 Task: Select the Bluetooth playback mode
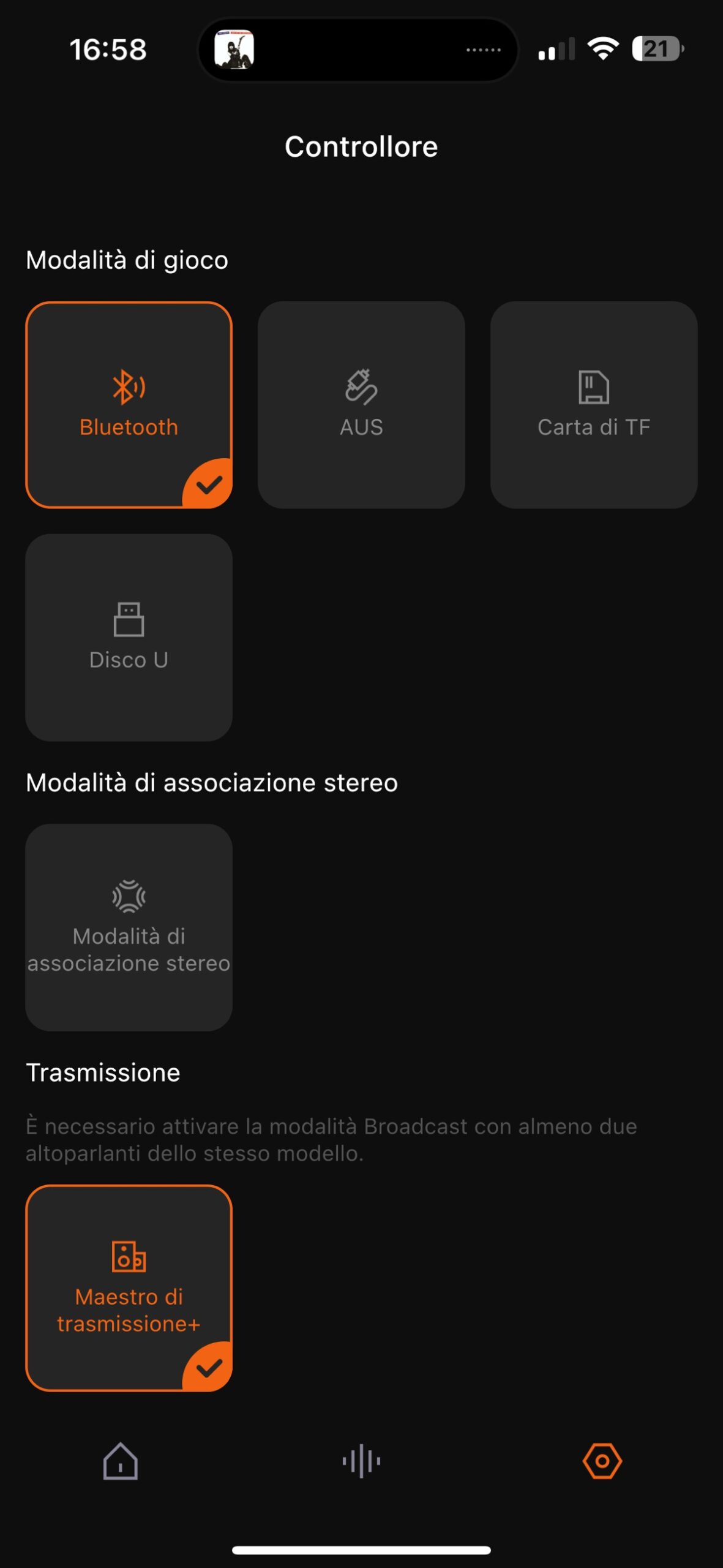[129, 405]
